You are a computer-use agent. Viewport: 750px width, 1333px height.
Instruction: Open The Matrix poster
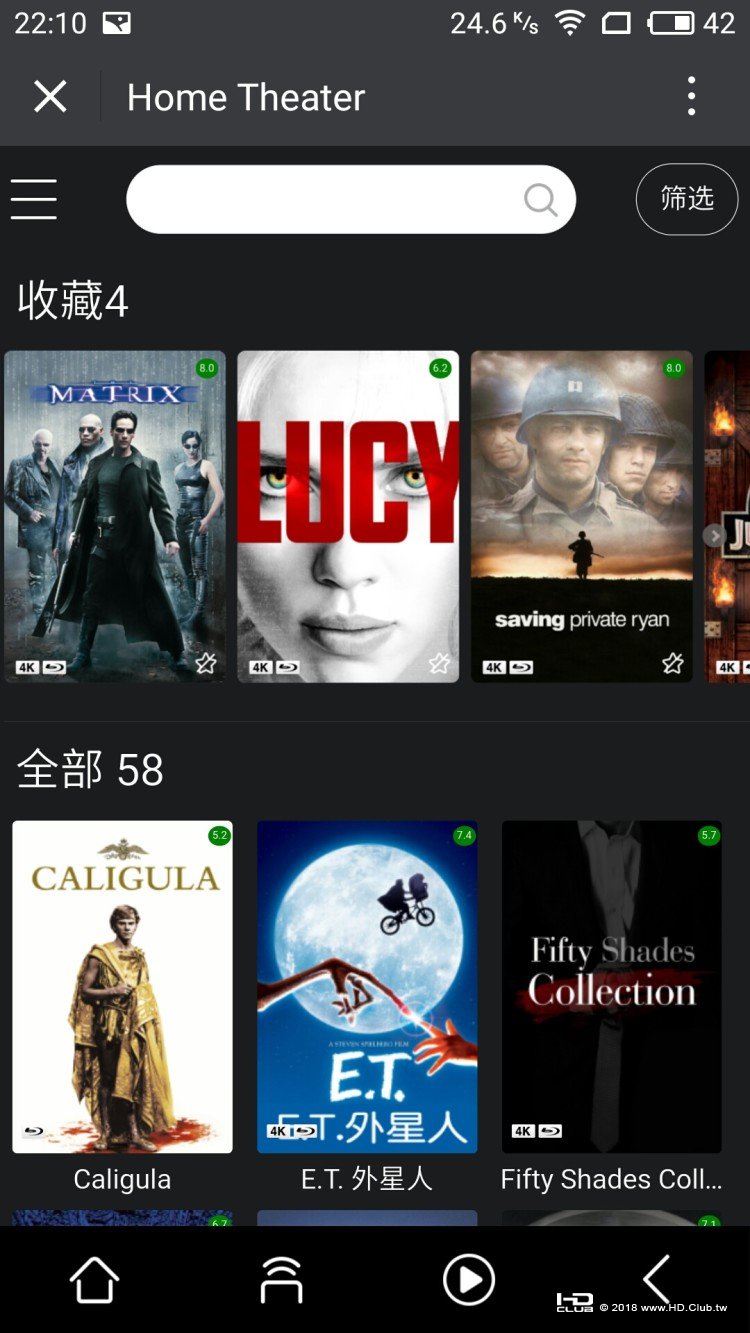(x=114, y=500)
